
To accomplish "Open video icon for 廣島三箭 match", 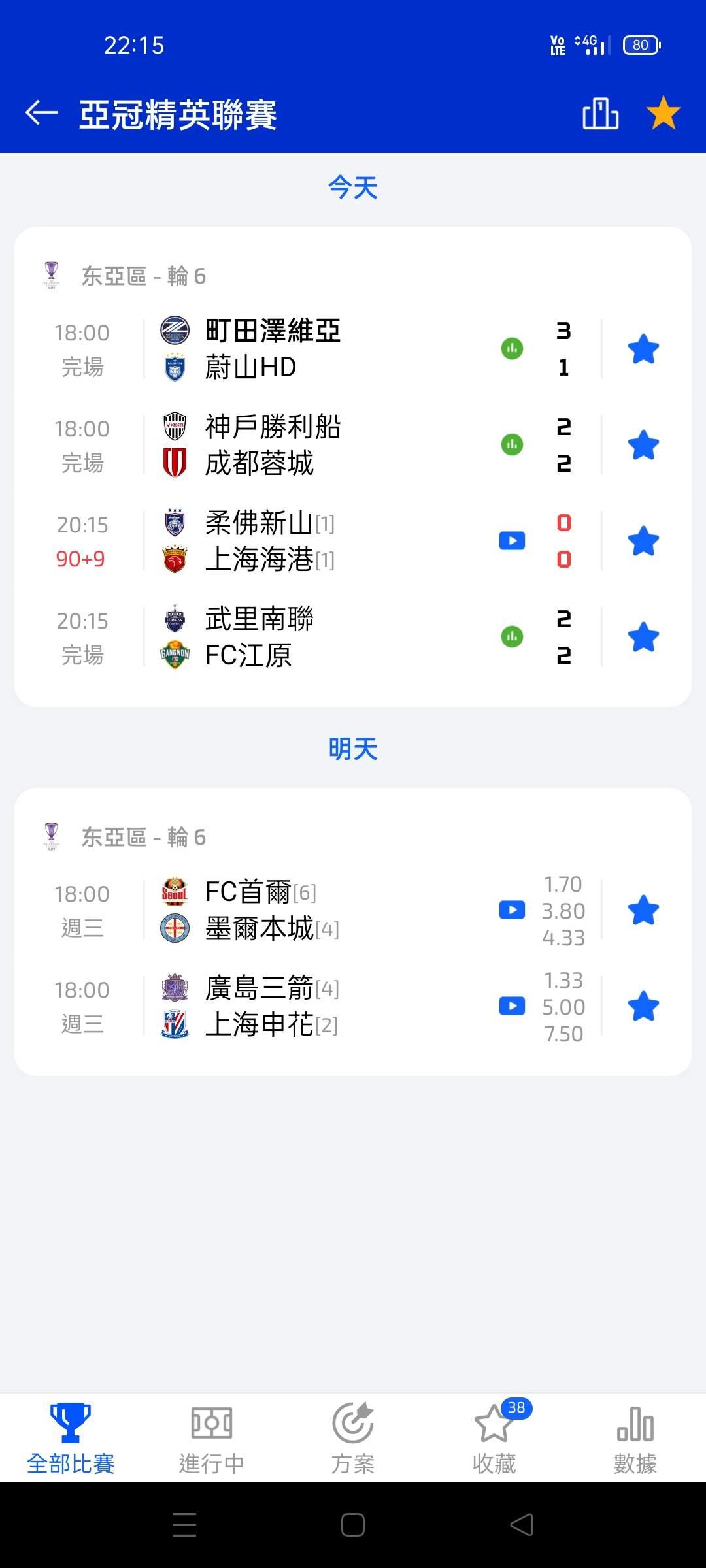I will coord(512,1006).
